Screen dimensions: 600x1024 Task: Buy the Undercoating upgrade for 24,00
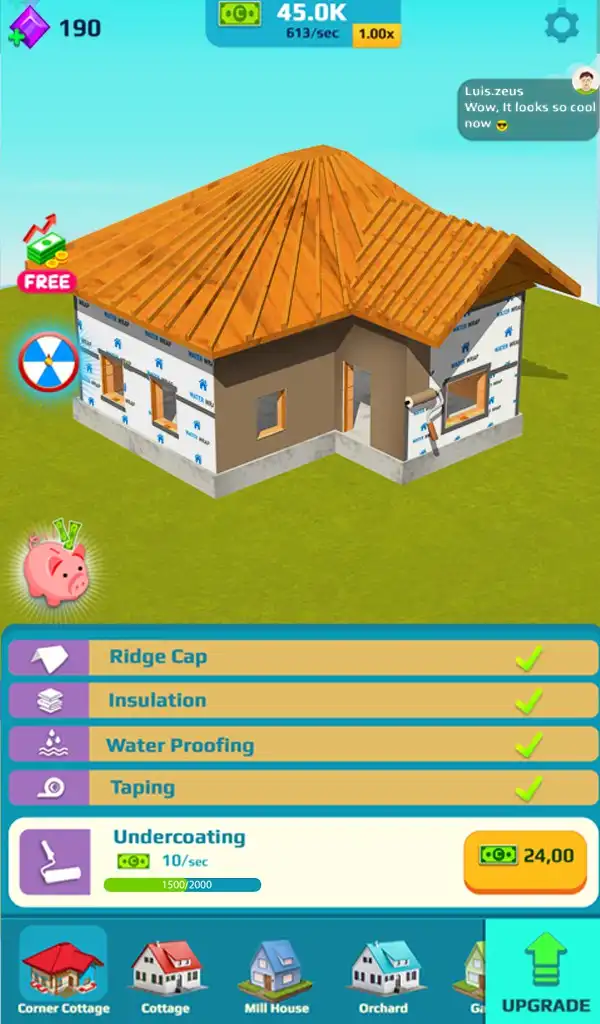coord(526,861)
